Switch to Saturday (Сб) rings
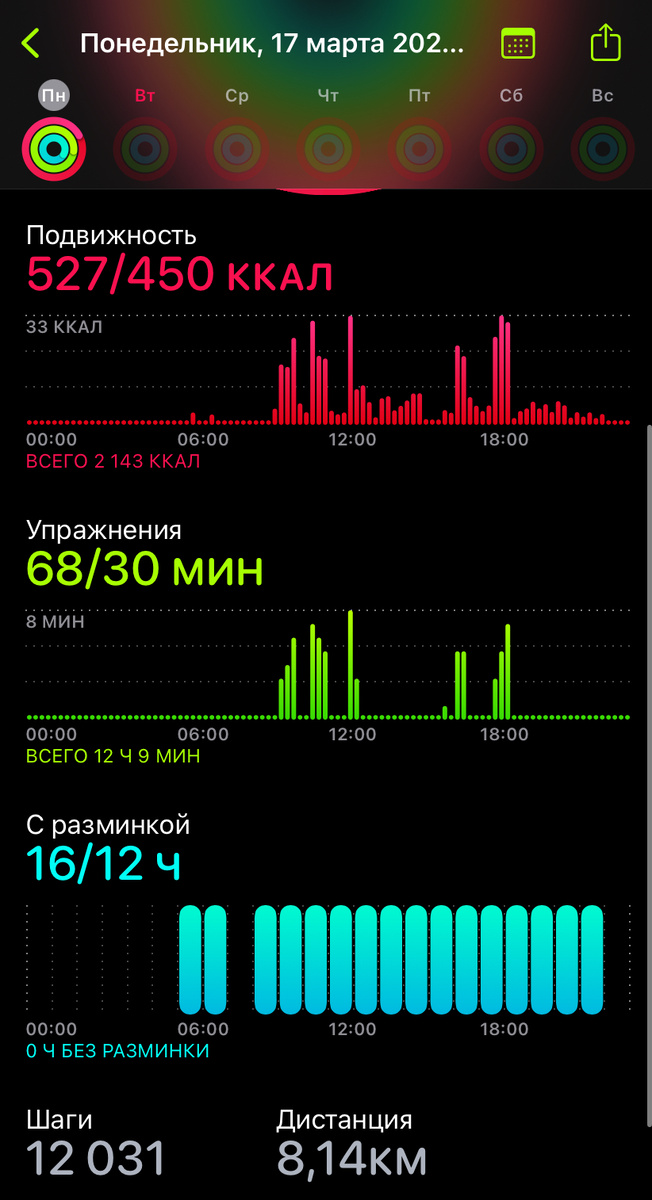 pos(511,148)
